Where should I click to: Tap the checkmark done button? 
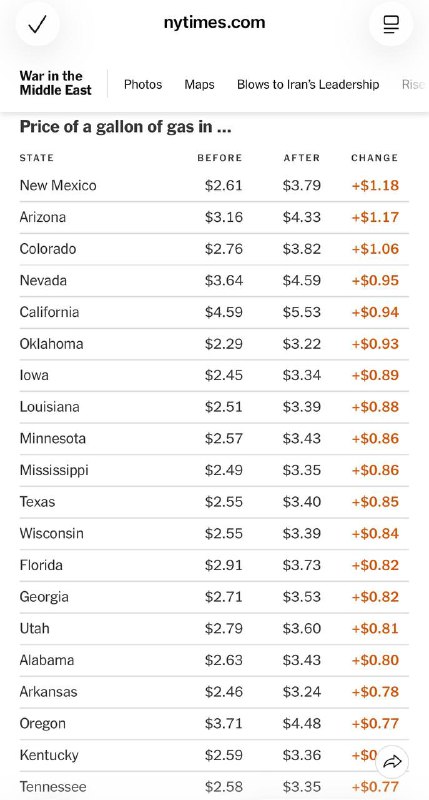[37, 24]
